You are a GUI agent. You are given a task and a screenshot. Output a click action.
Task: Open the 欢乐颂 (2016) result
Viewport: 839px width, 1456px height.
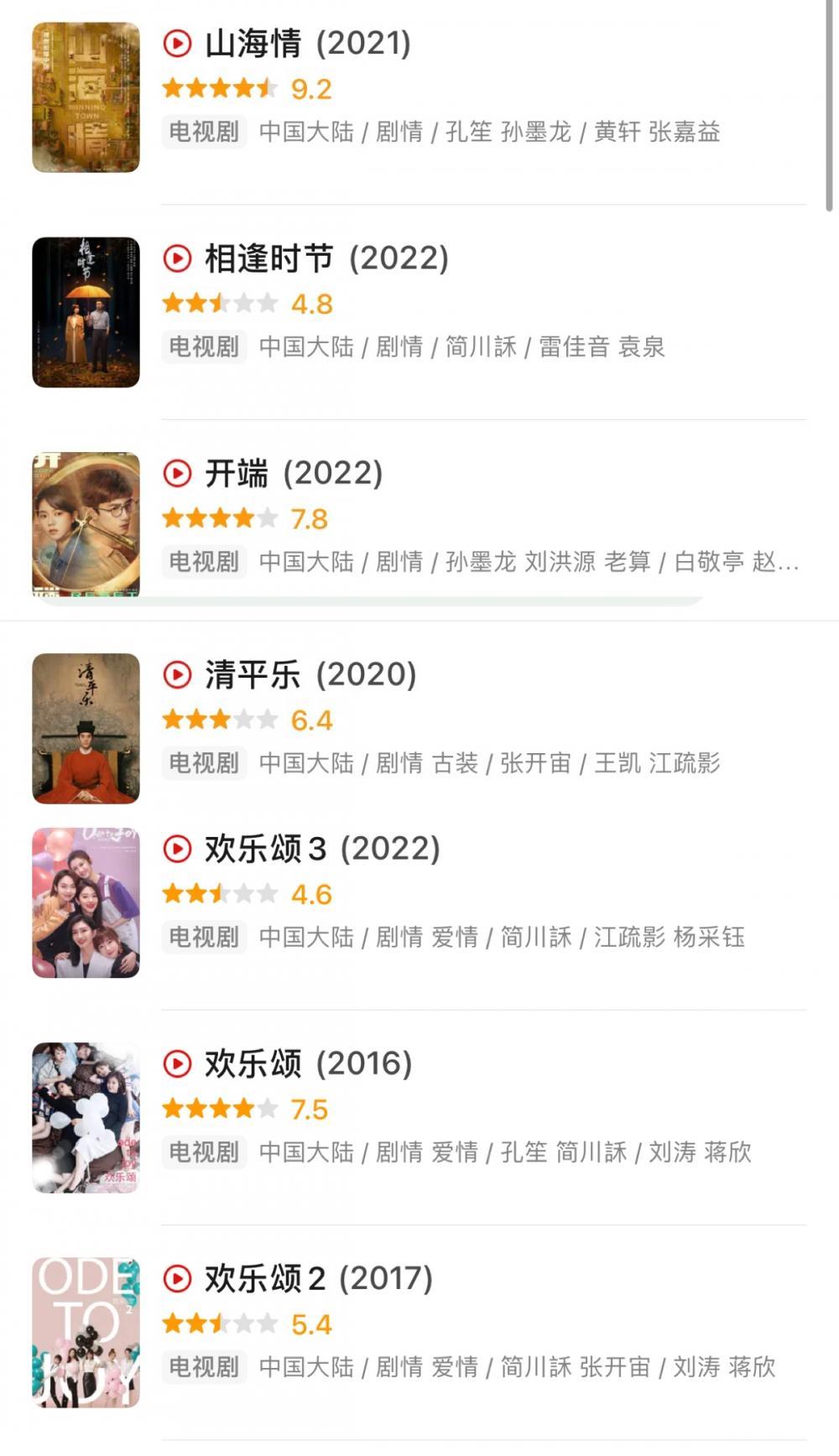pyautogui.click(x=307, y=1063)
